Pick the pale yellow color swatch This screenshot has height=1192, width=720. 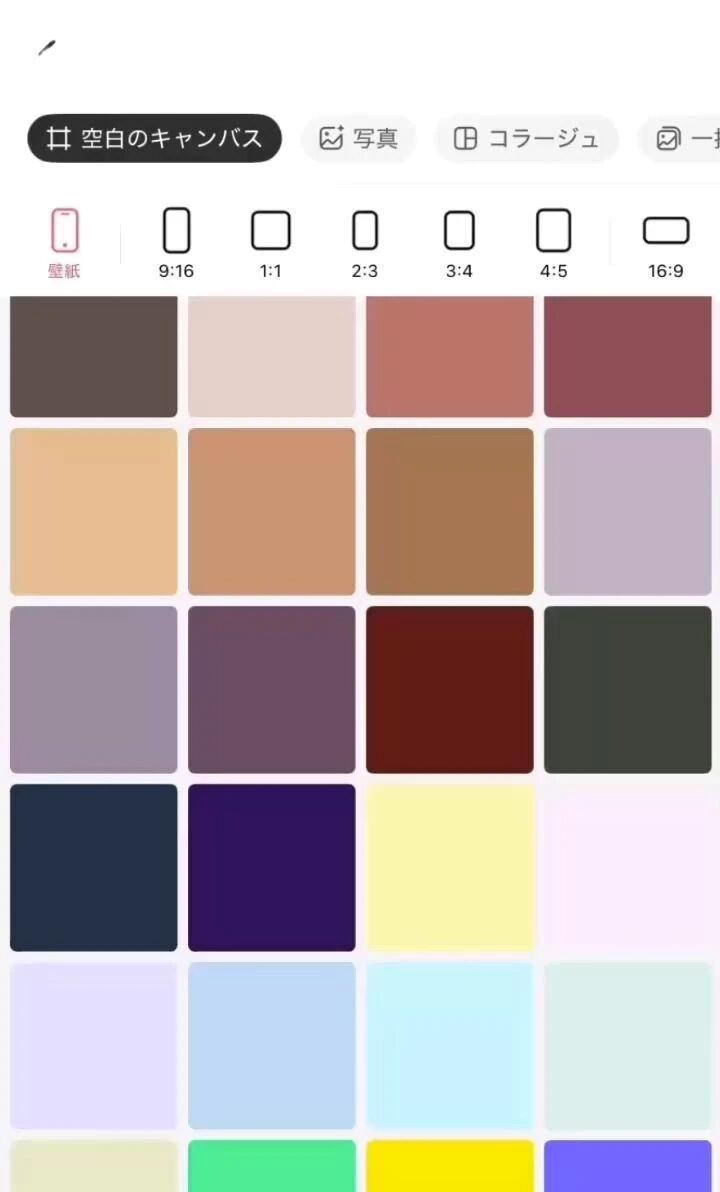click(449, 867)
